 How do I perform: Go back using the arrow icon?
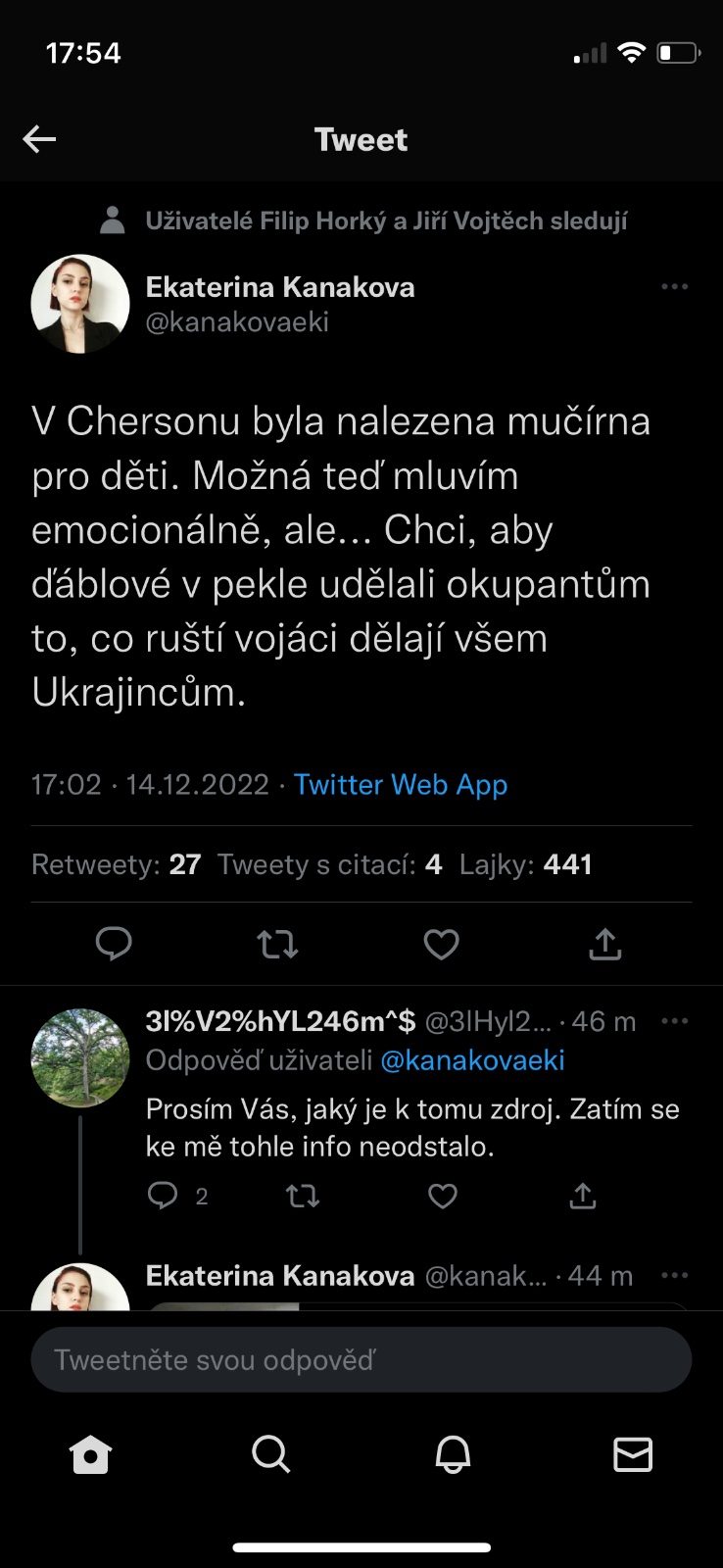(39, 139)
